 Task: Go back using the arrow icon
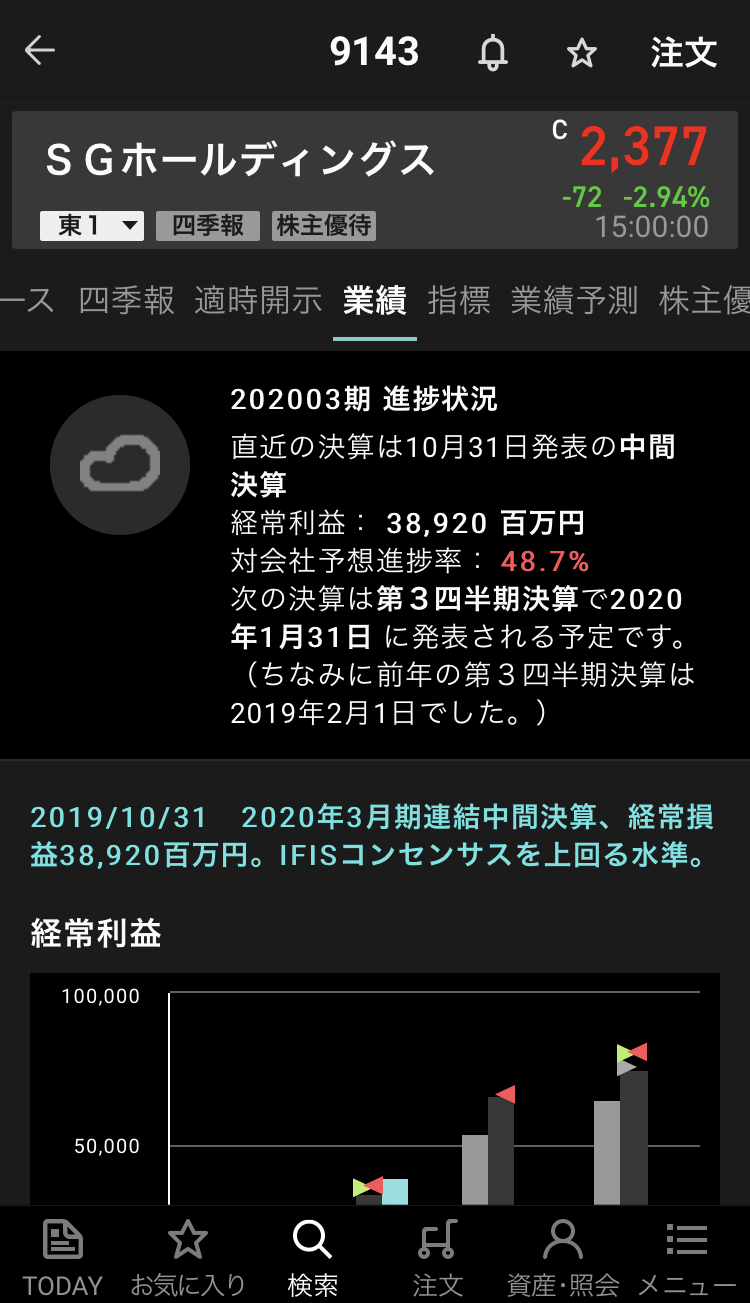(40, 51)
